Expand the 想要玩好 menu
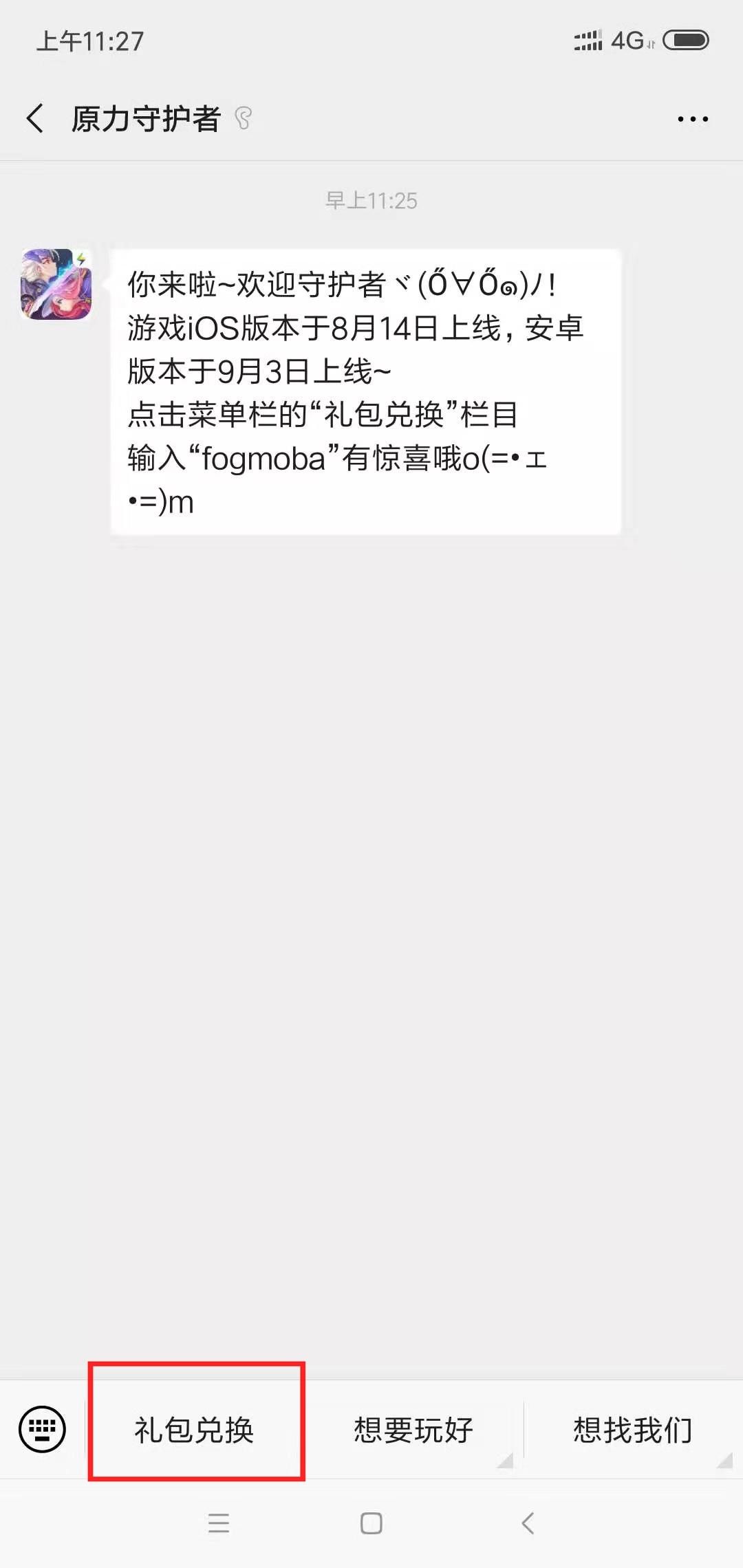The image size is (743, 1568). 413,1430
